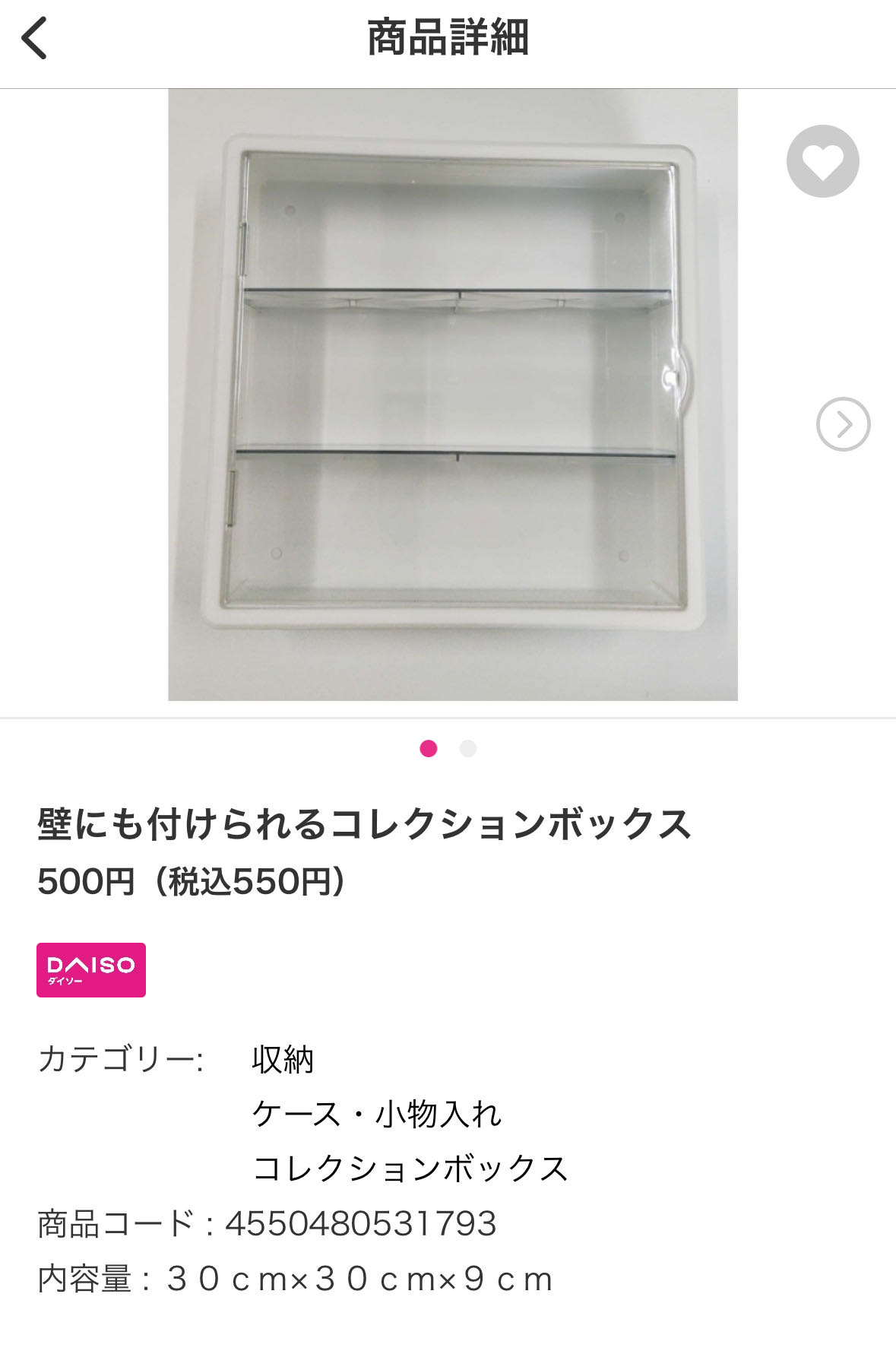Show the next product image
Image resolution: width=896 pixels, height=1351 pixels.
click(843, 424)
